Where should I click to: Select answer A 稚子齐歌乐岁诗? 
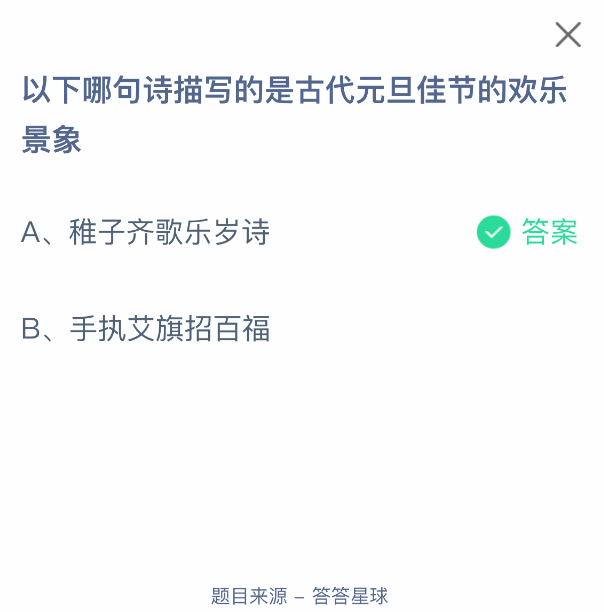click(x=146, y=233)
